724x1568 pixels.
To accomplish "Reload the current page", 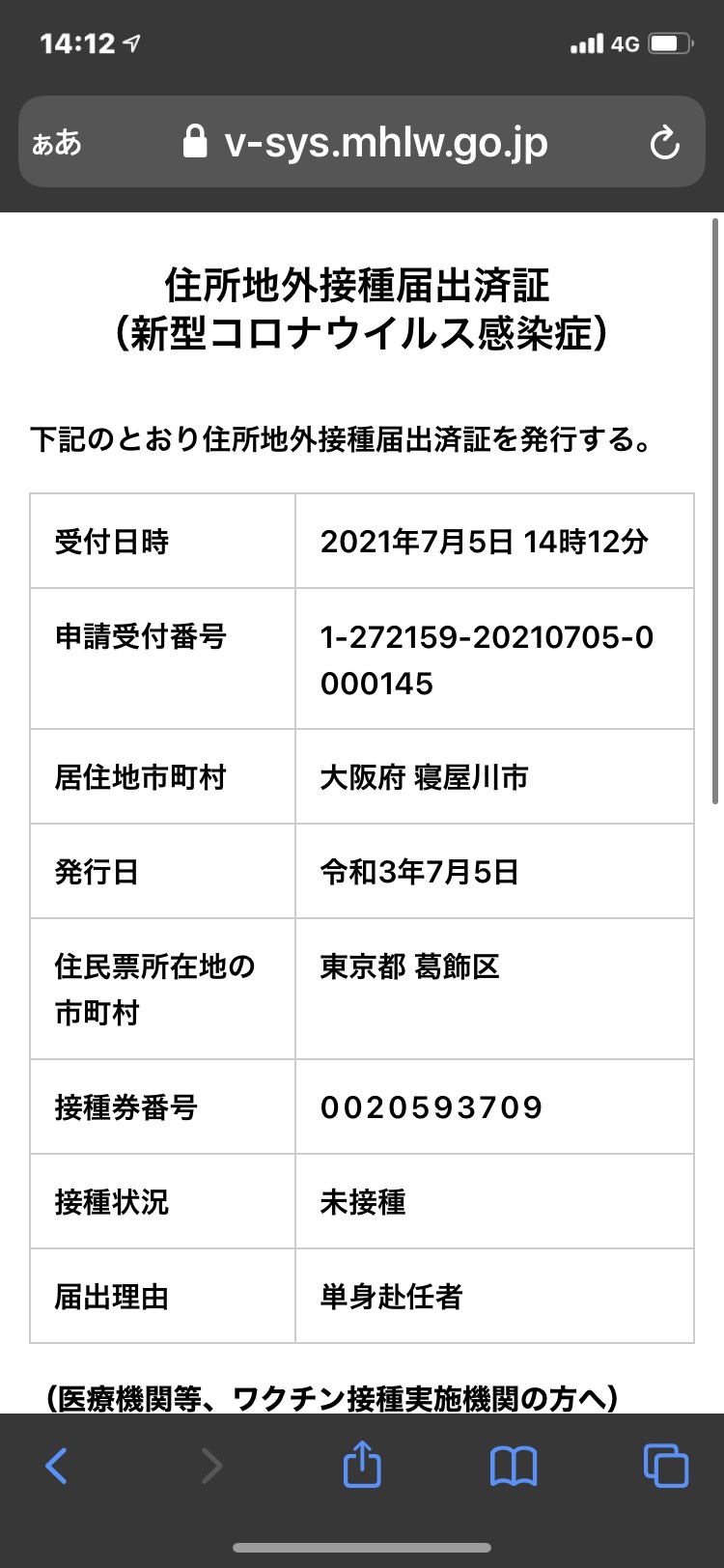I will tap(664, 144).
